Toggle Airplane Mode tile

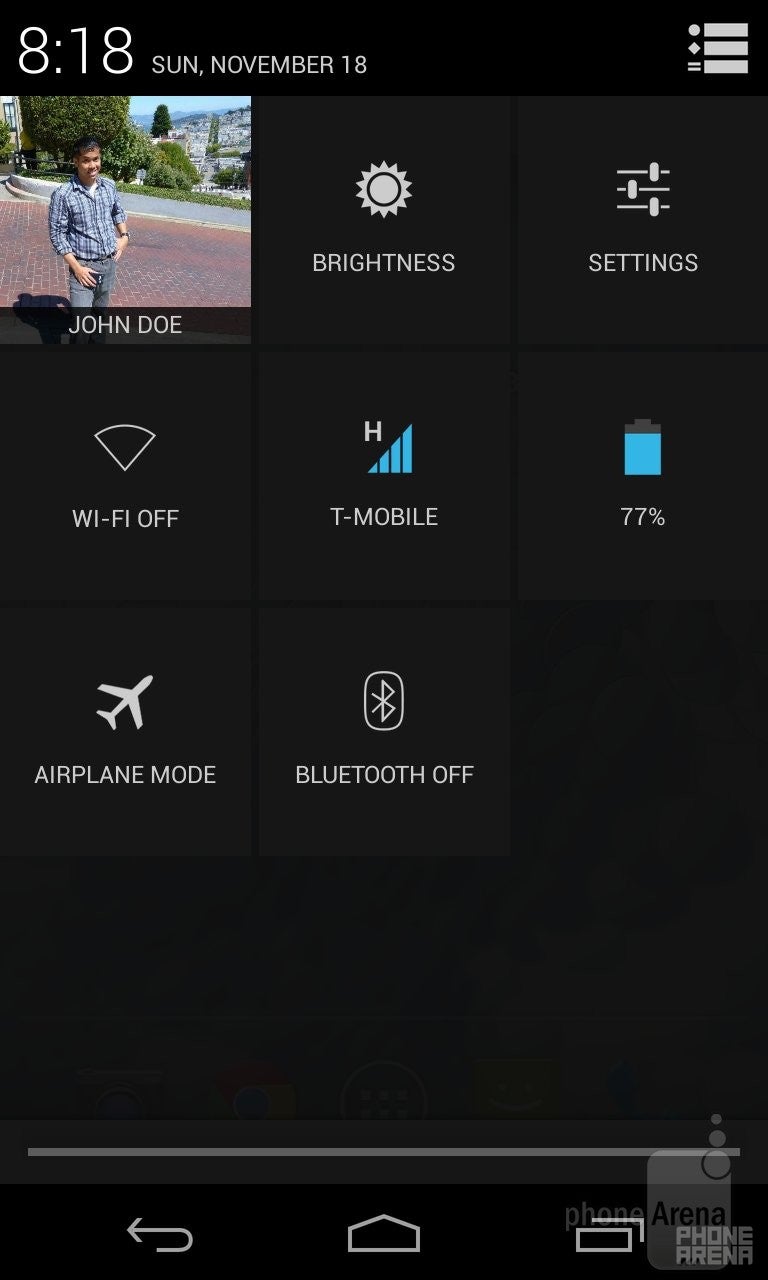pyautogui.click(x=125, y=732)
